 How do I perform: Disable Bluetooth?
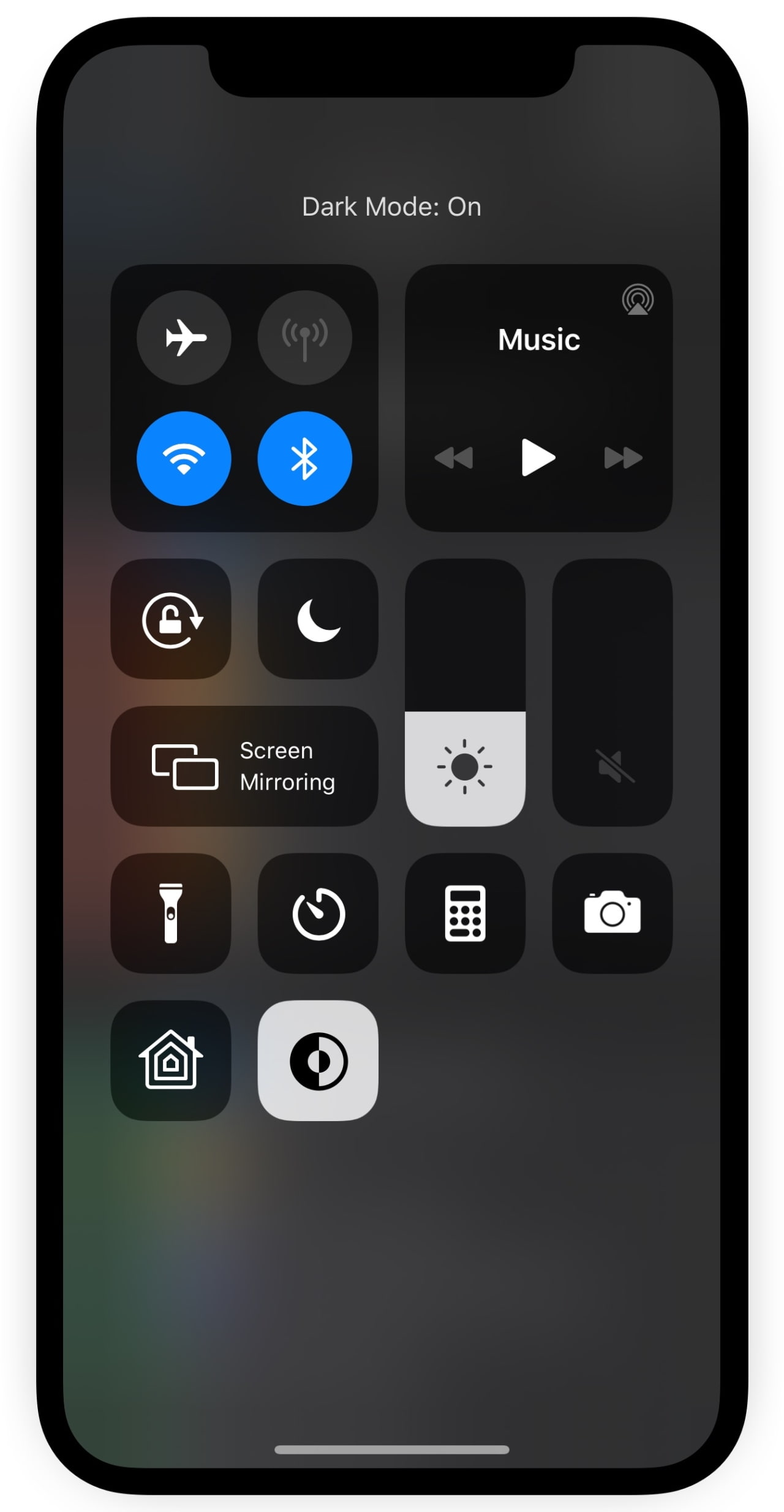[306, 459]
